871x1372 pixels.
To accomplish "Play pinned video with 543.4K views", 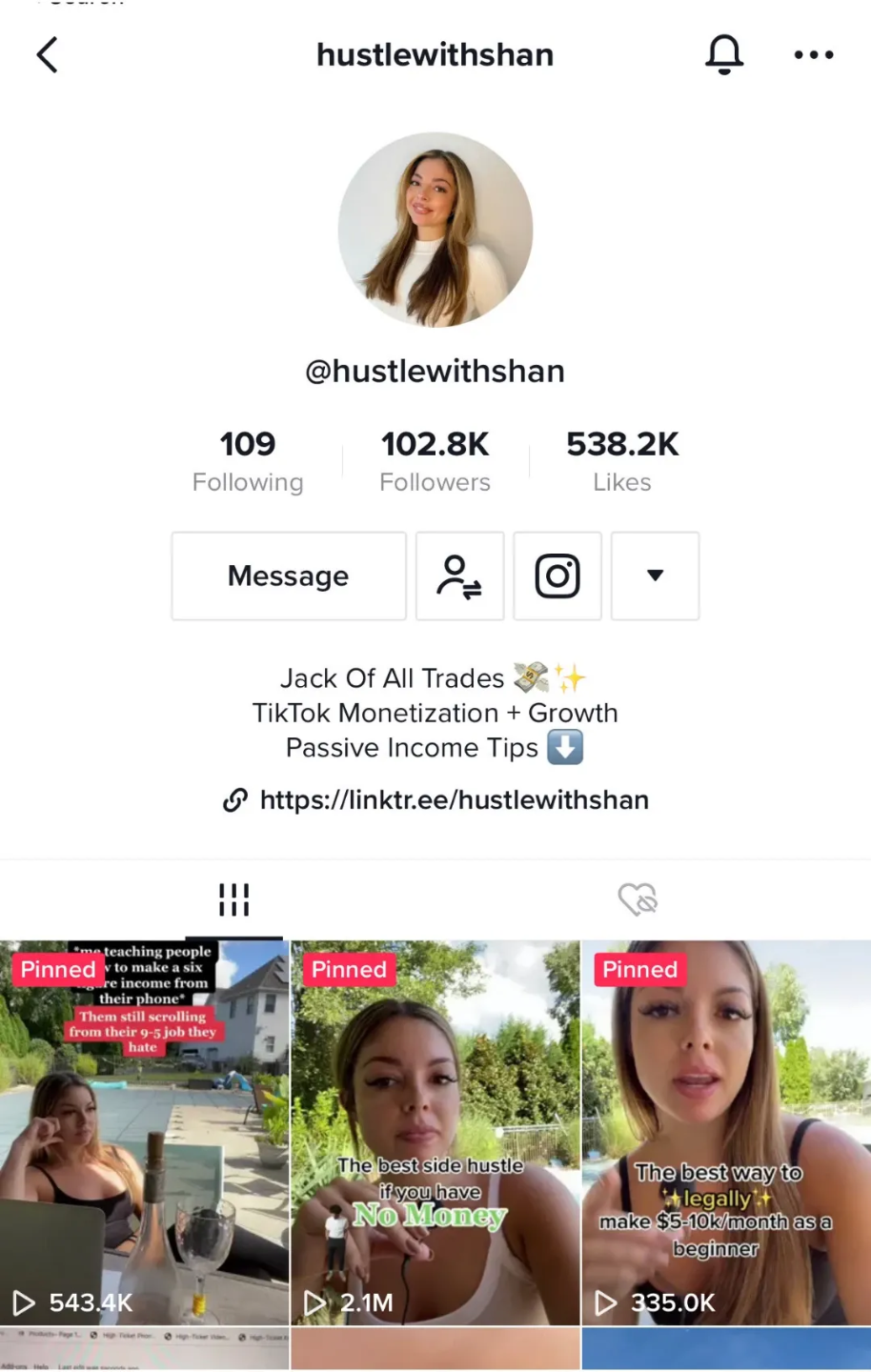I will (144, 1134).
